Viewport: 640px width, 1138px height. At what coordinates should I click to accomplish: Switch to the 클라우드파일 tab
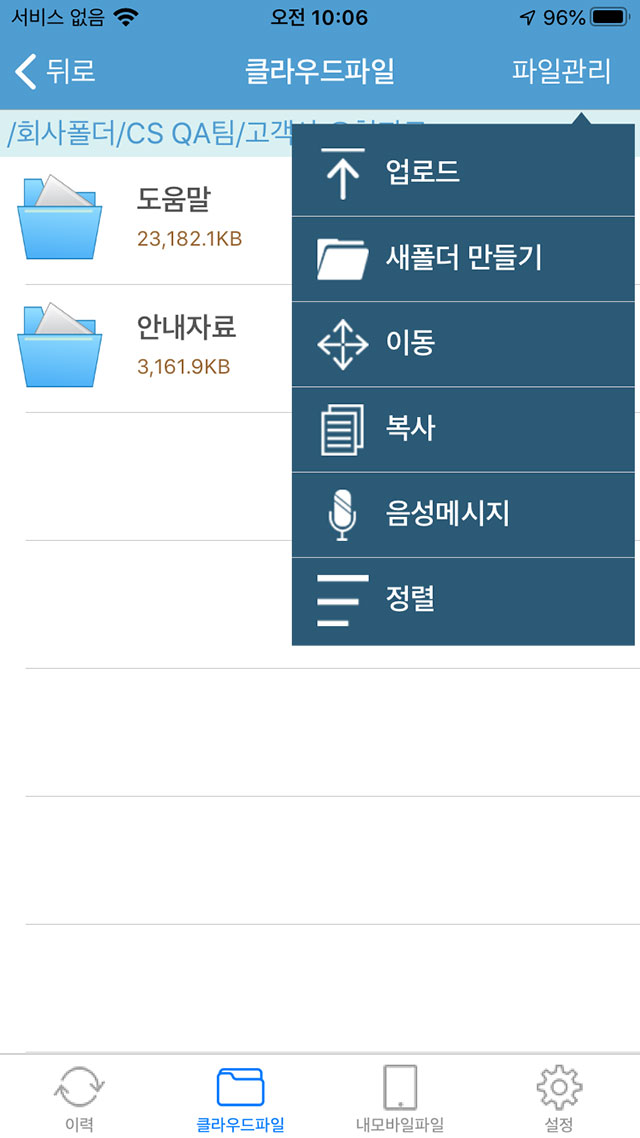[240, 1097]
